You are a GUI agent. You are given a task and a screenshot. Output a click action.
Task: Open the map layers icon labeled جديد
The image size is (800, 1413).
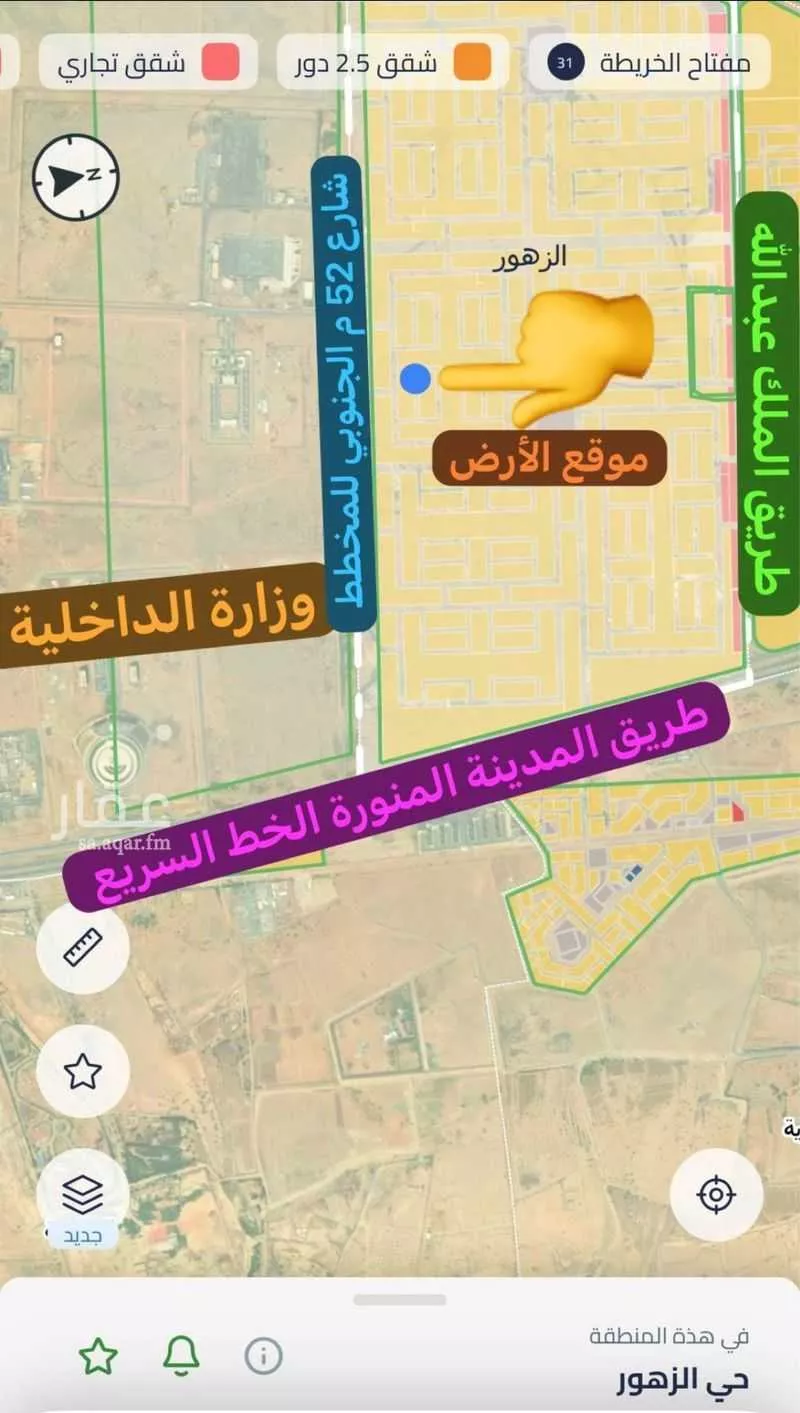[x=84, y=1195]
